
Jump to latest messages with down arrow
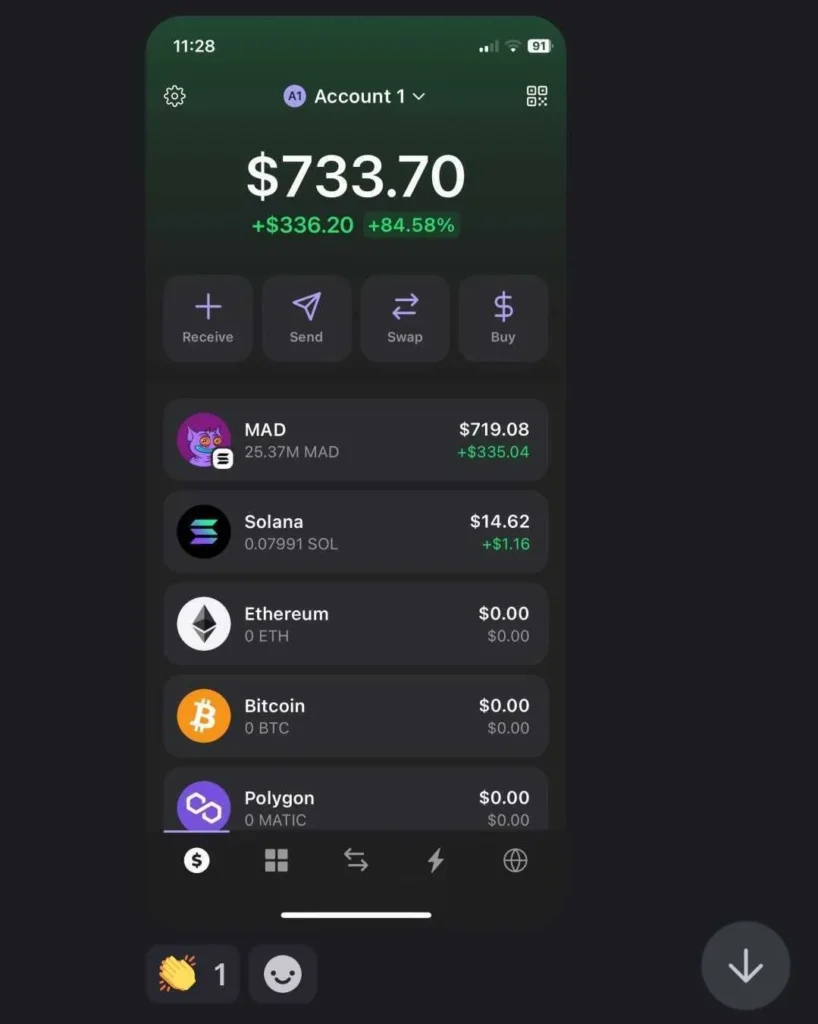coord(745,966)
